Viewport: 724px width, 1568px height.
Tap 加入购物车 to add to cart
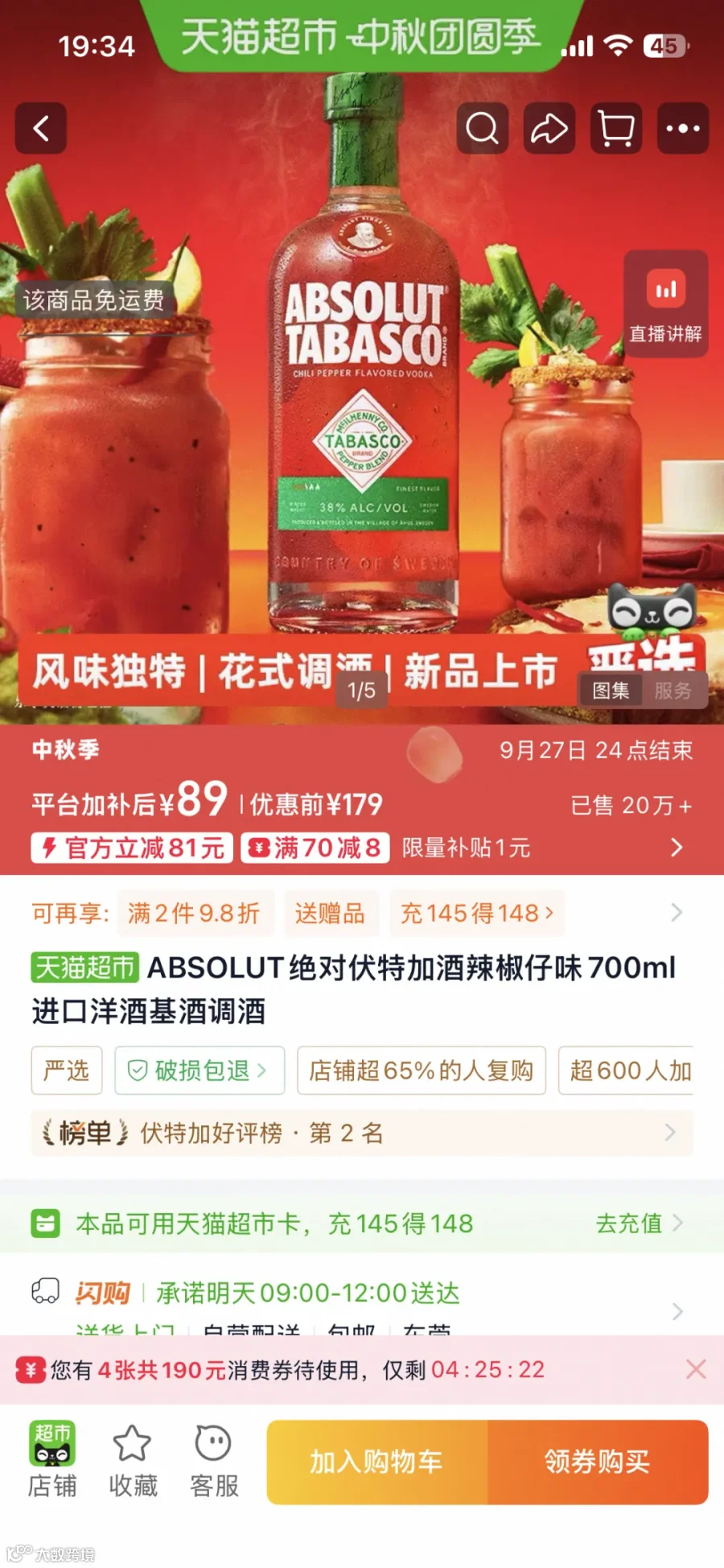[x=376, y=1462]
